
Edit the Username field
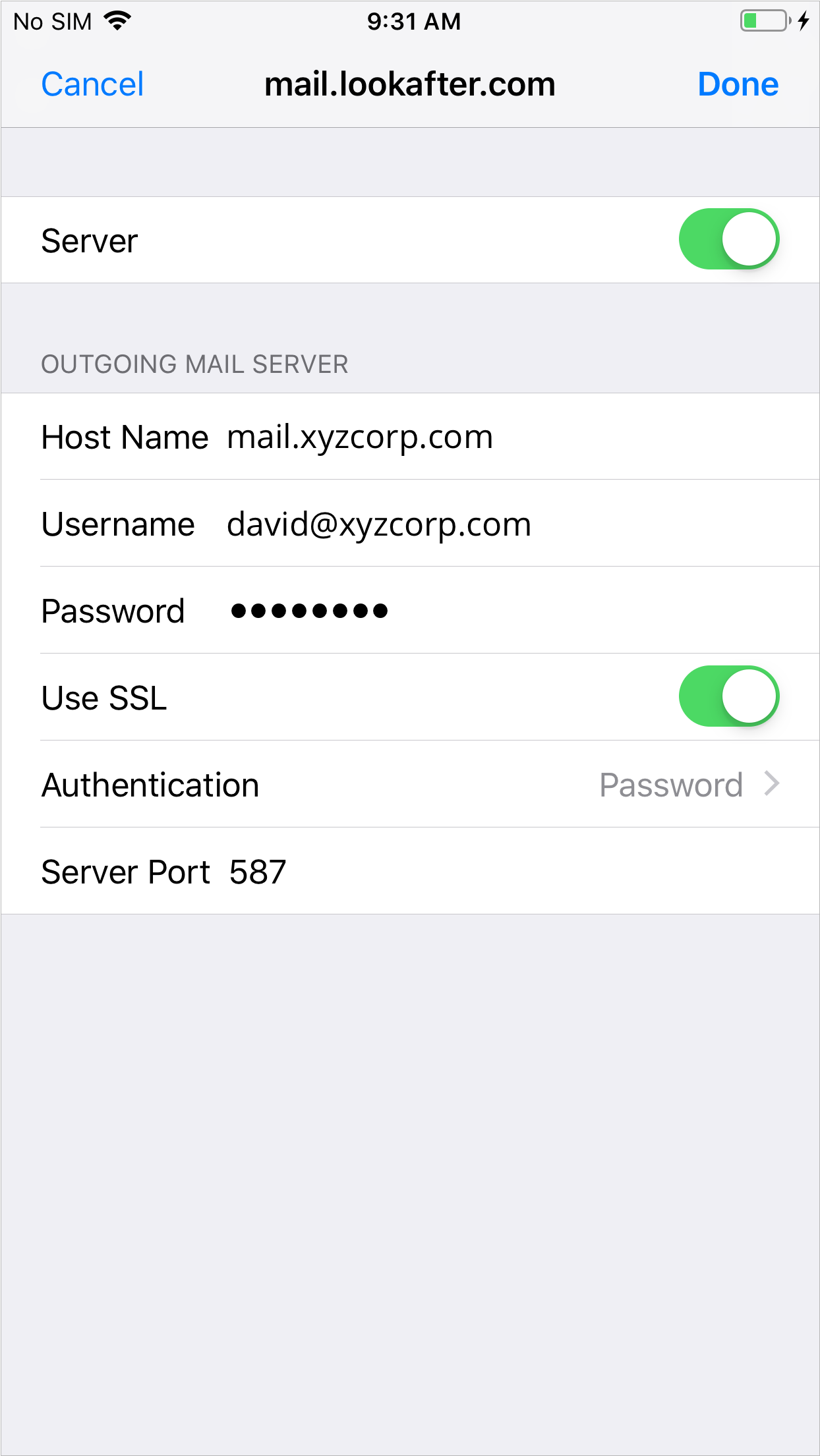click(378, 524)
